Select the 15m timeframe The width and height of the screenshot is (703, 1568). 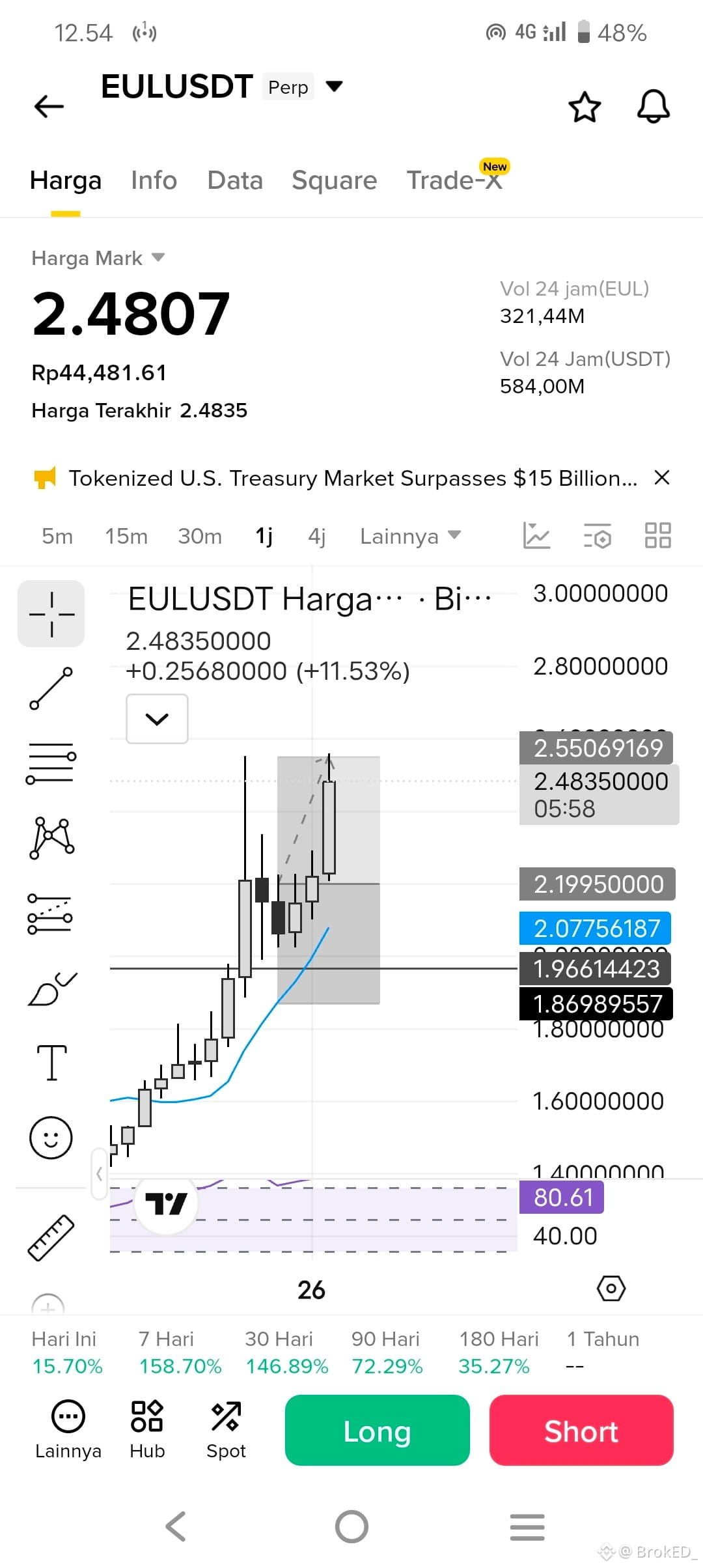(x=126, y=537)
